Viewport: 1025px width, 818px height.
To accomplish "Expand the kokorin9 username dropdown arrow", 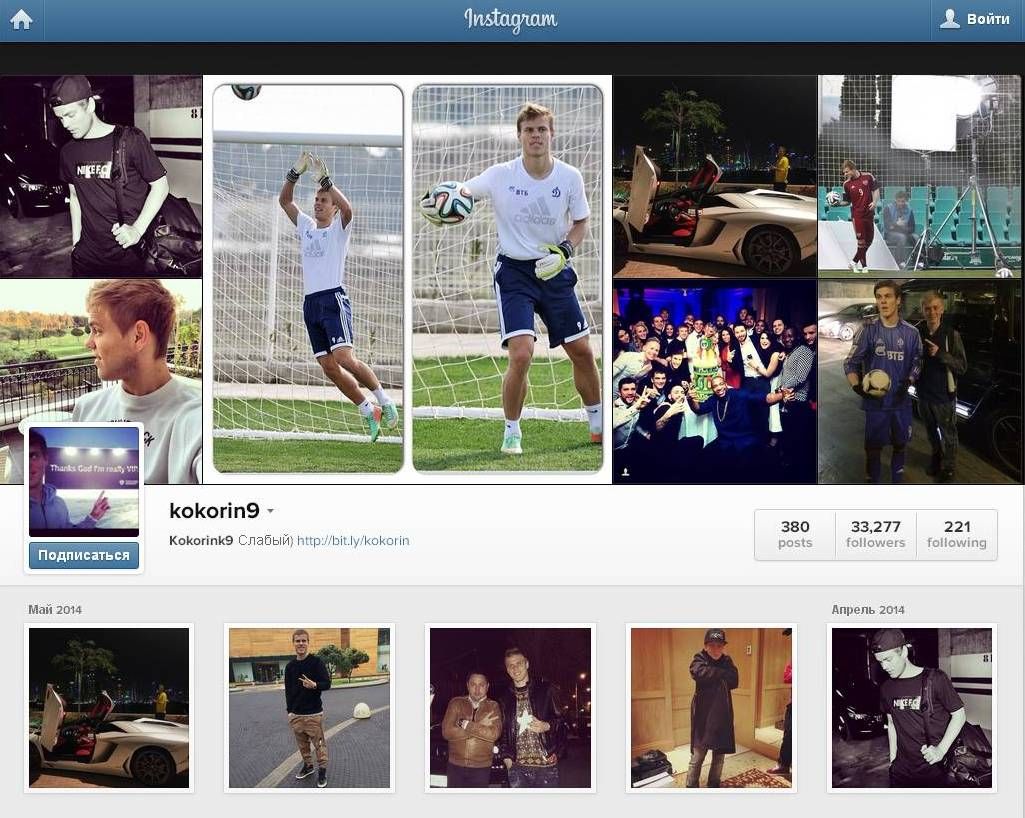I will coord(270,512).
